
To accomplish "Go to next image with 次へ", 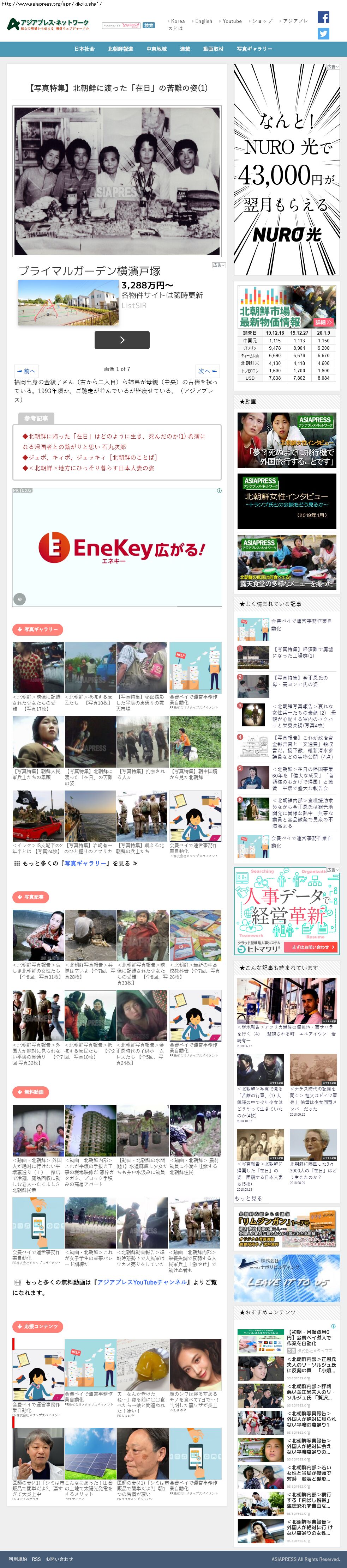I will 207,371.
